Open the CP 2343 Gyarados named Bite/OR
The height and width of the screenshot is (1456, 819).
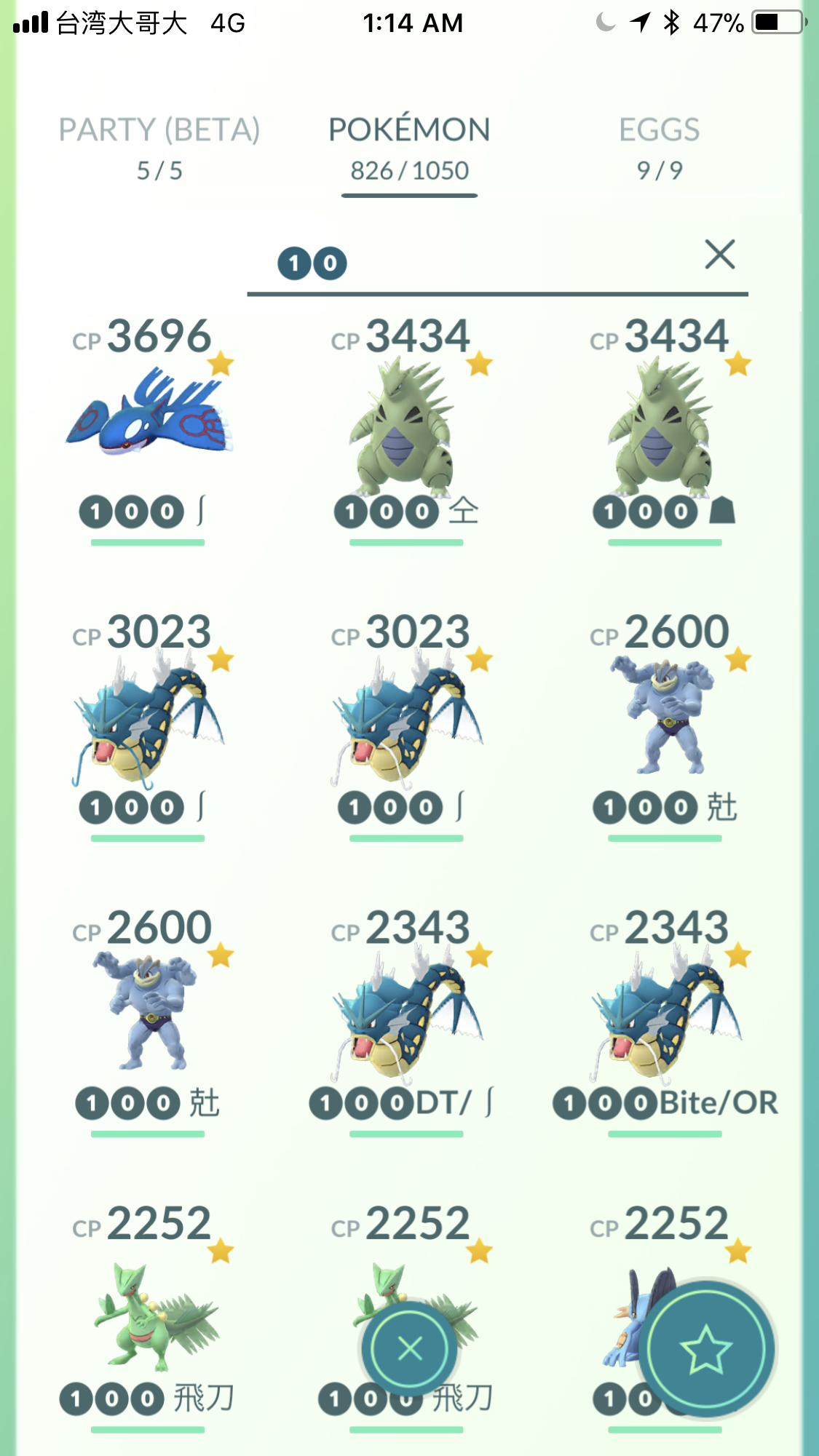(x=665, y=1021)
